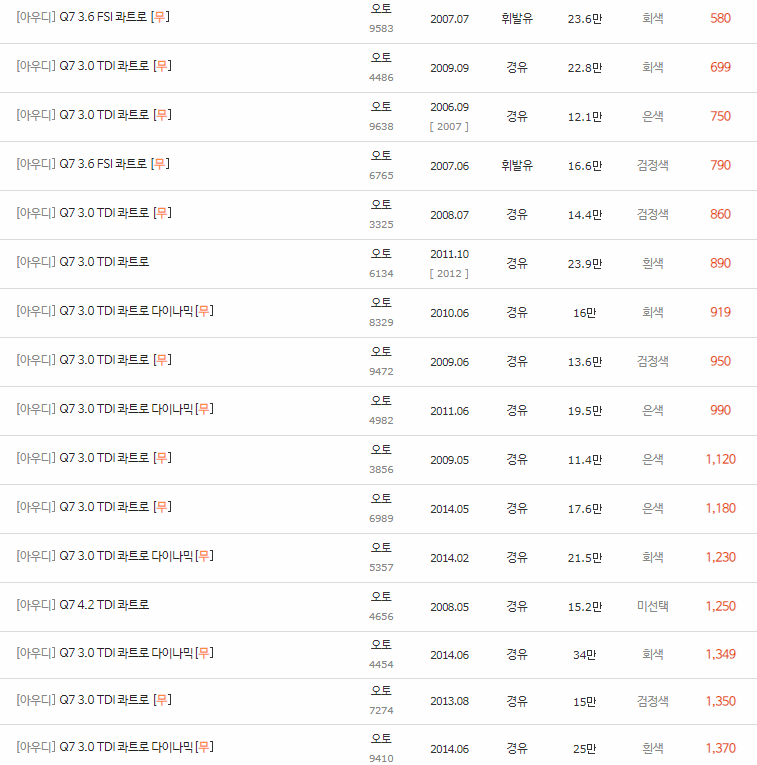Click the 무 badge on the 2013.08 Q7 3.0 TDI listing
This screenshot has height=765, width=757.
pos(161,700)
